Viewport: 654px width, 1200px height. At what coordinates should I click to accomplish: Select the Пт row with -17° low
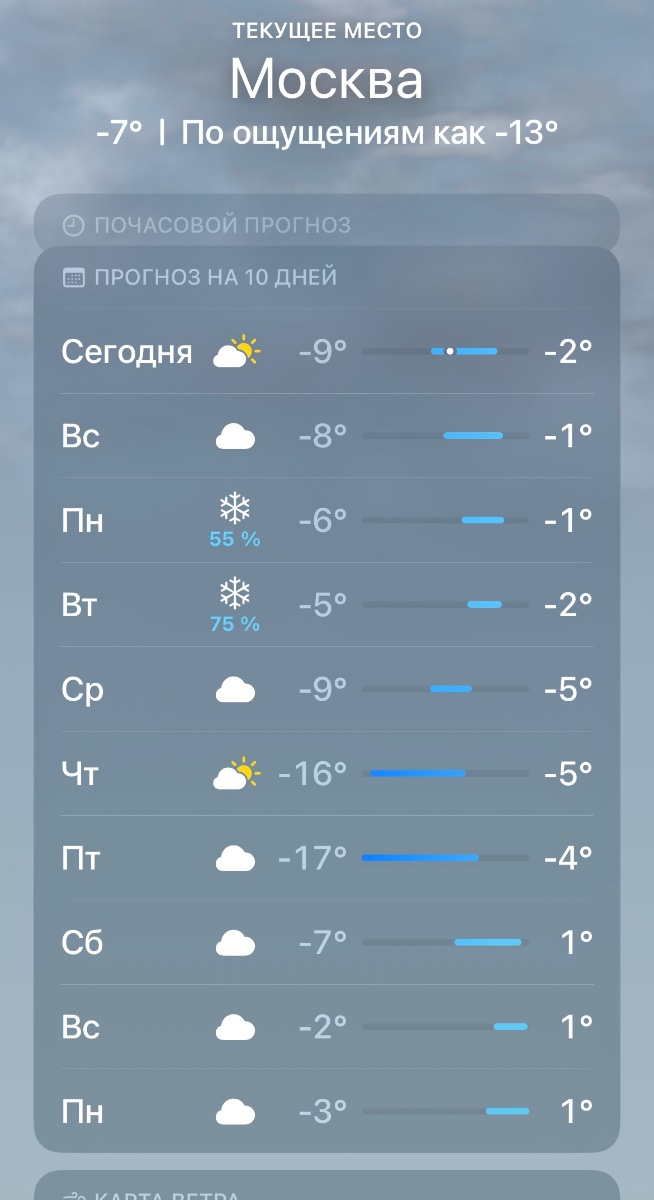pyautogui.click(x=326, y=858)
